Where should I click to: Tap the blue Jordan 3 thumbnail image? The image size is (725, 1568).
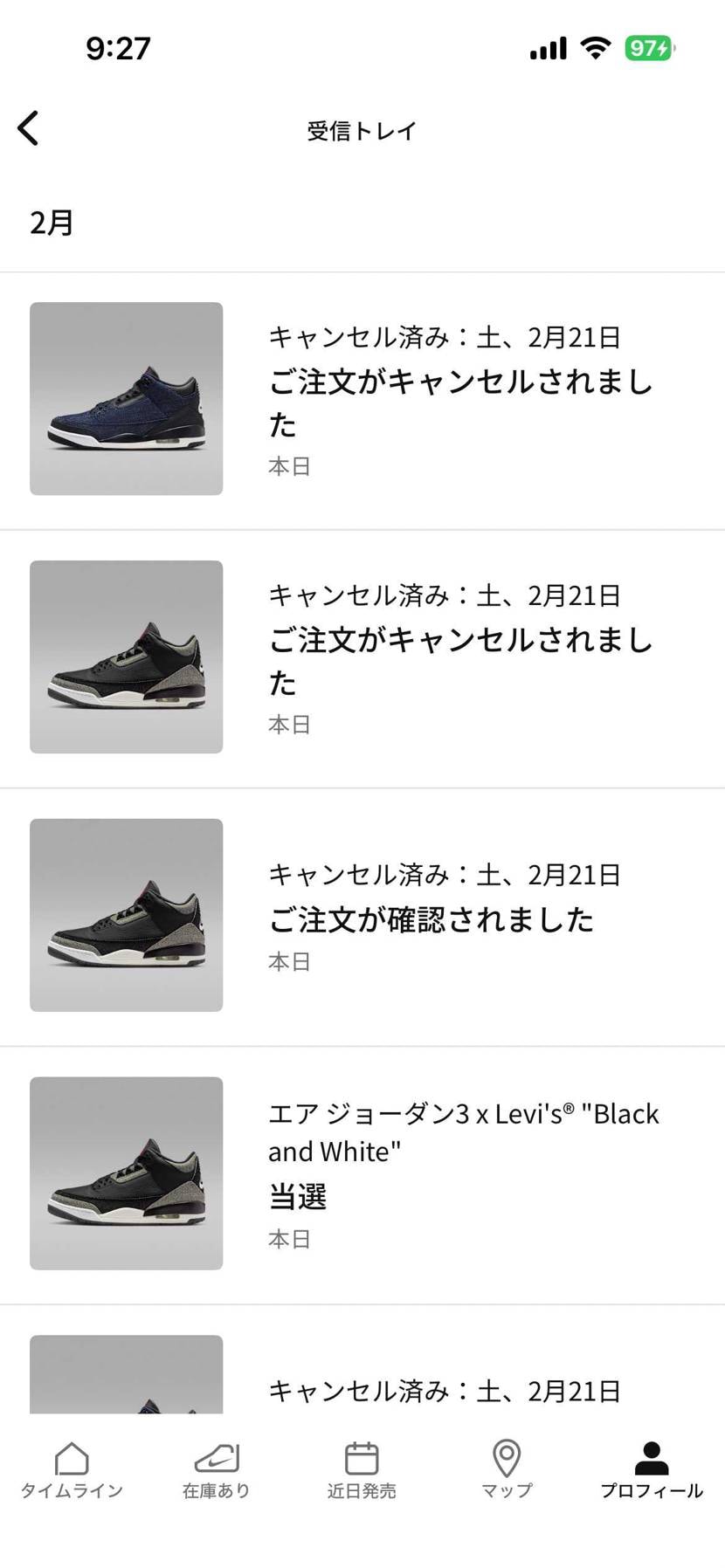coord(126,399)
